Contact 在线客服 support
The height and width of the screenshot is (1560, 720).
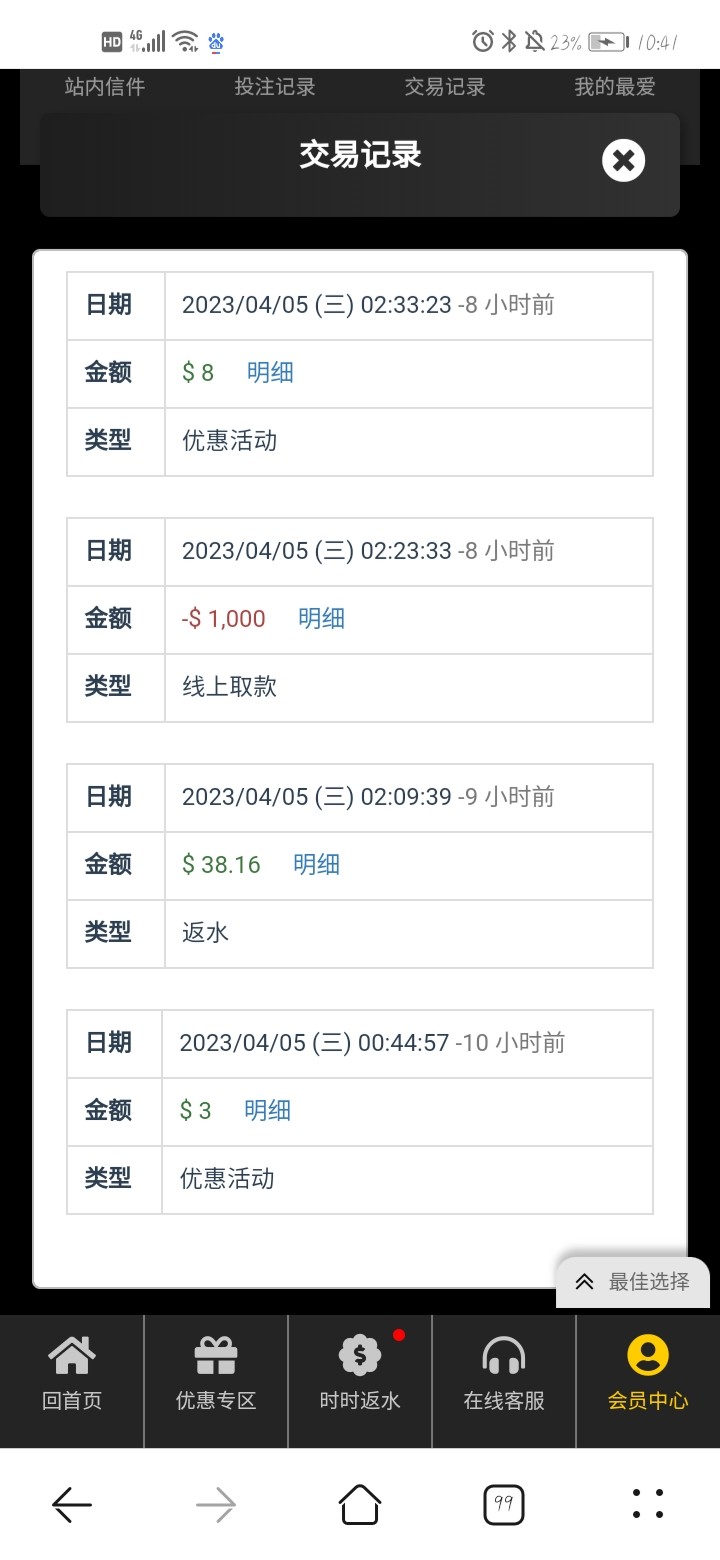click(x=504, y=1376)
